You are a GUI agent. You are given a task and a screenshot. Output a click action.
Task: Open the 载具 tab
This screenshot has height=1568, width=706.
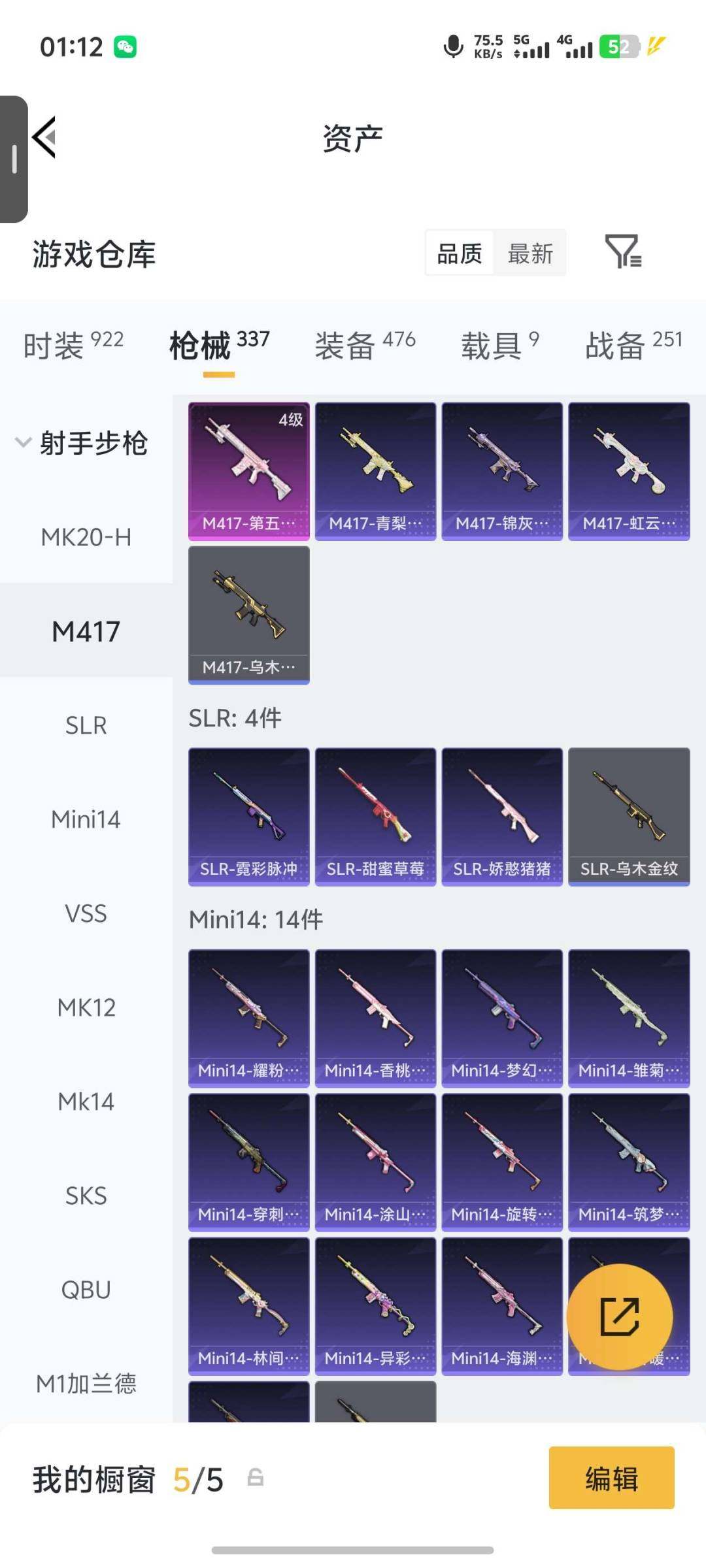click(x=500, y=344)
